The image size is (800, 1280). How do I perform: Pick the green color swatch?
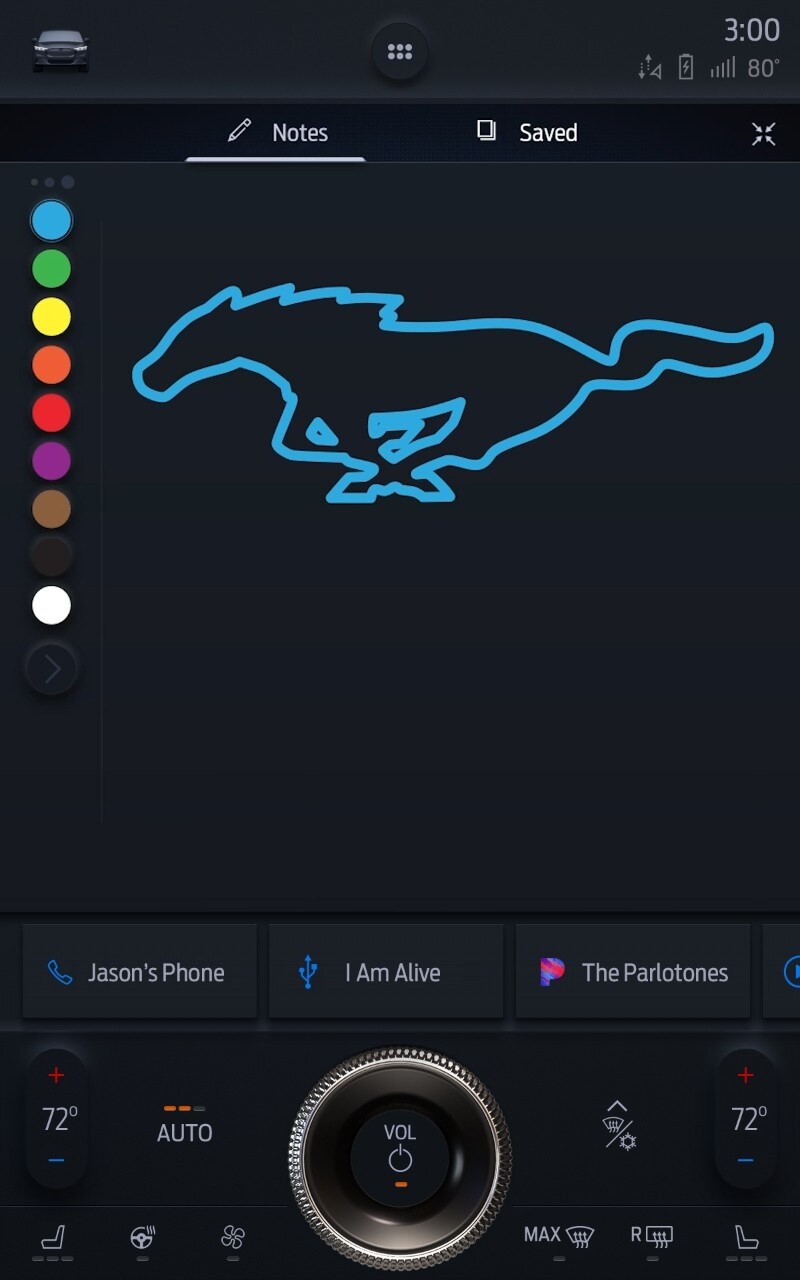click(51, 269)
